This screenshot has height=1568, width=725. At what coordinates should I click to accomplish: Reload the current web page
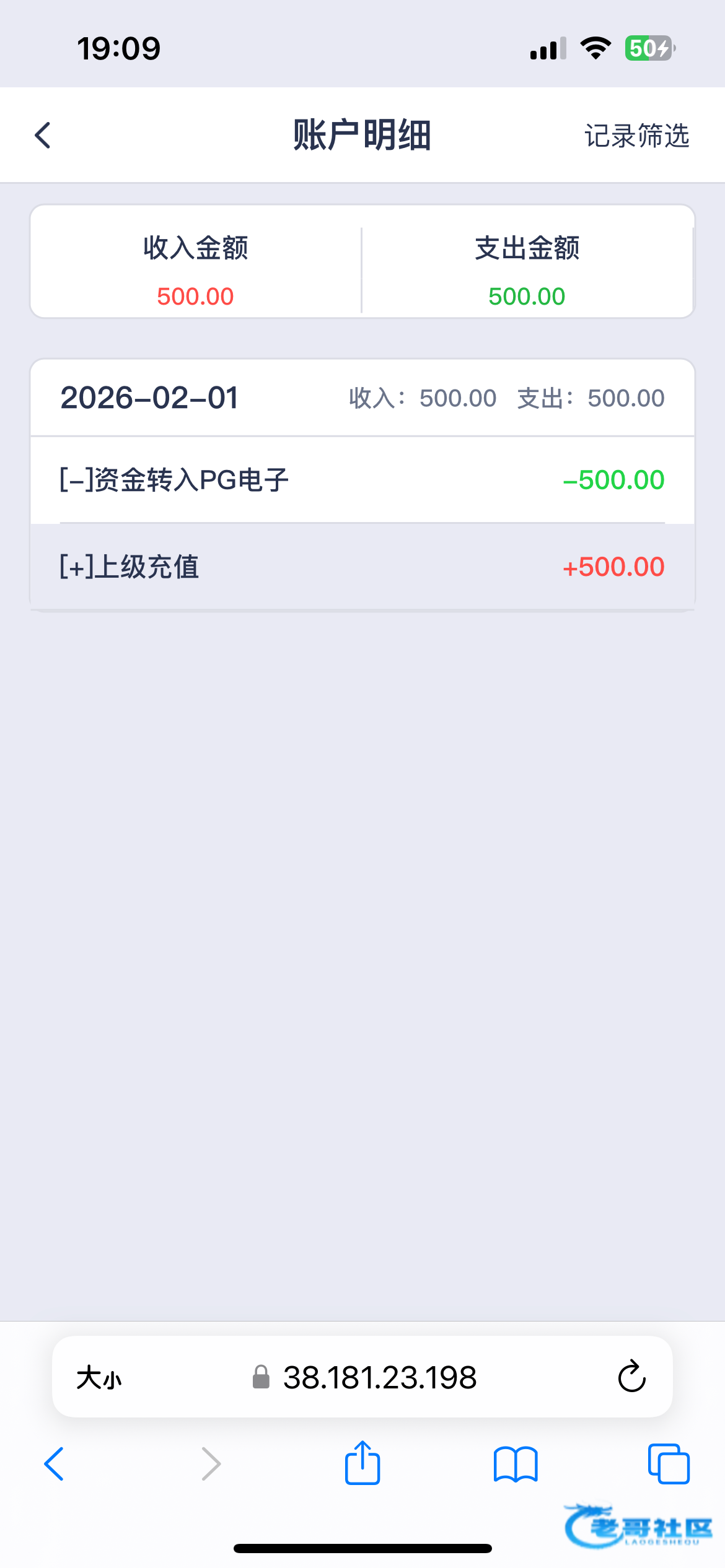[631, 1378]
